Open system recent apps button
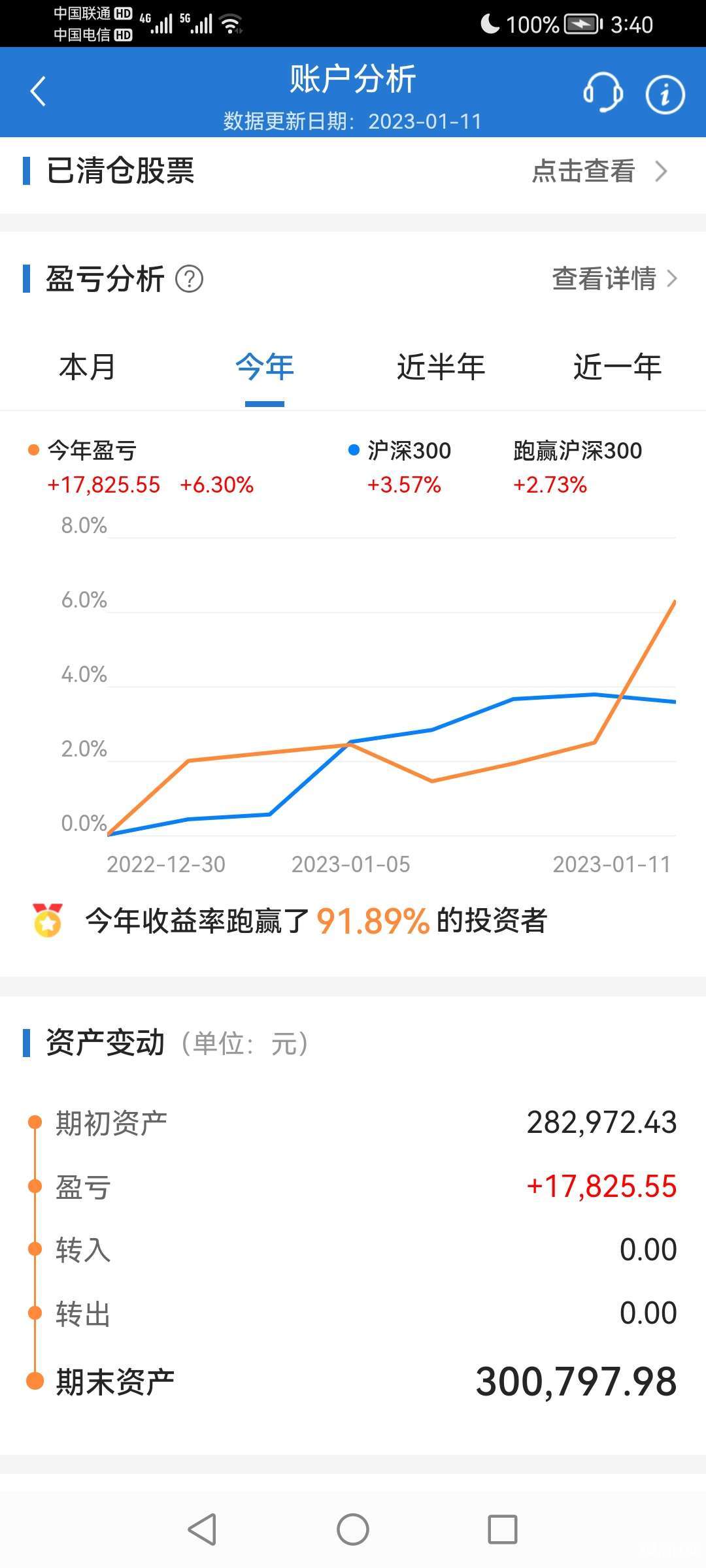706x1568 pixels. tap(503, 1529)
